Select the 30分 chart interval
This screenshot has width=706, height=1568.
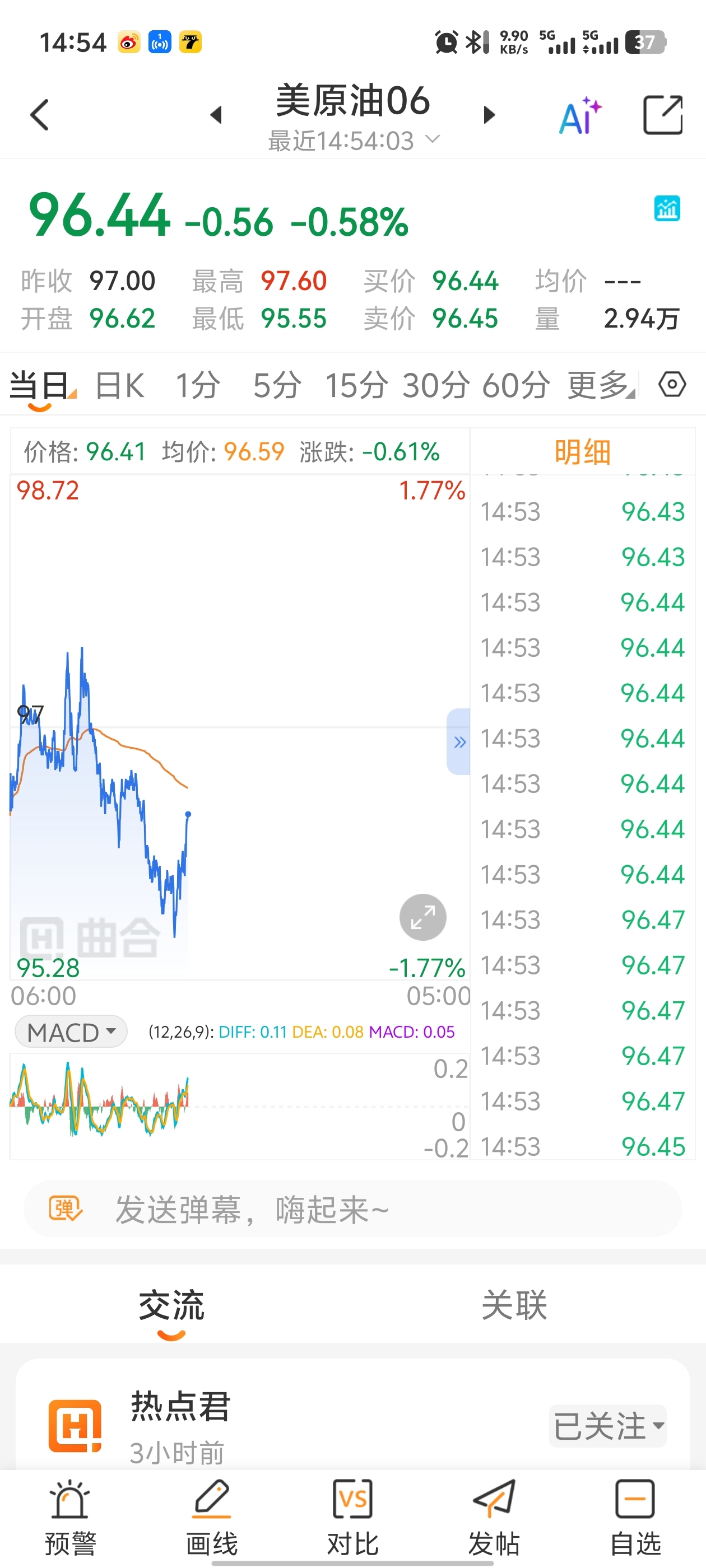point(435,385)
